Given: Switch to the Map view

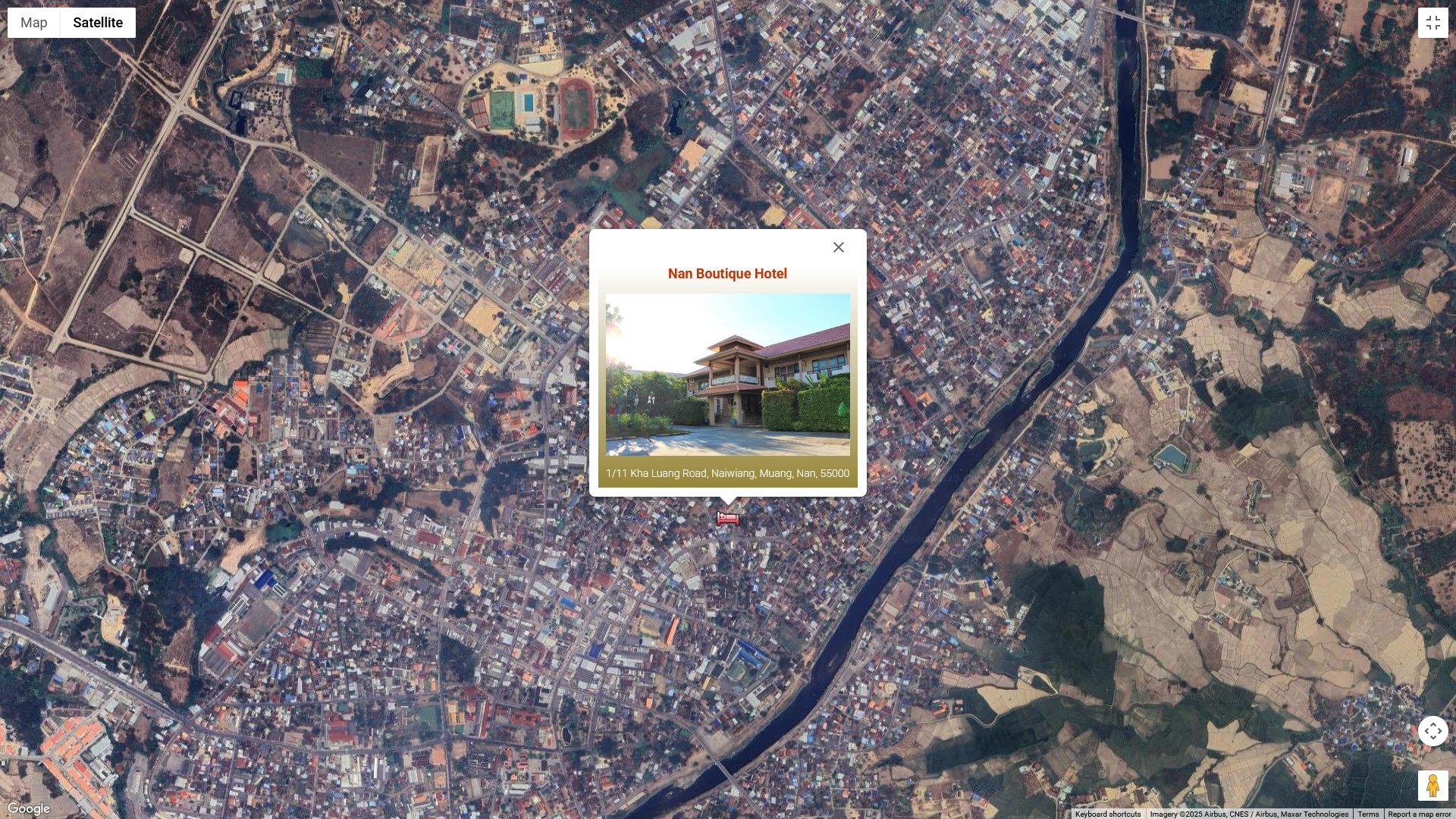Looking at the screenshot, I should coord(33,23).
